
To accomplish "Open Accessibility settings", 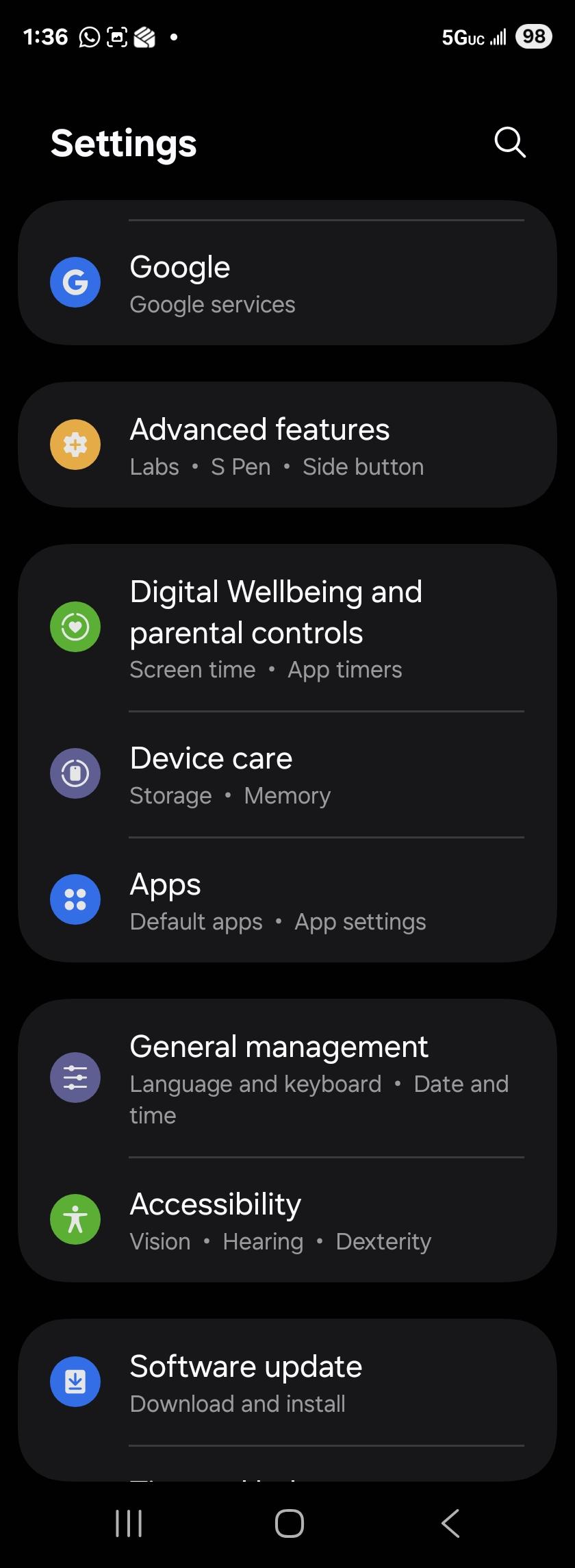I will (287, 1219).
